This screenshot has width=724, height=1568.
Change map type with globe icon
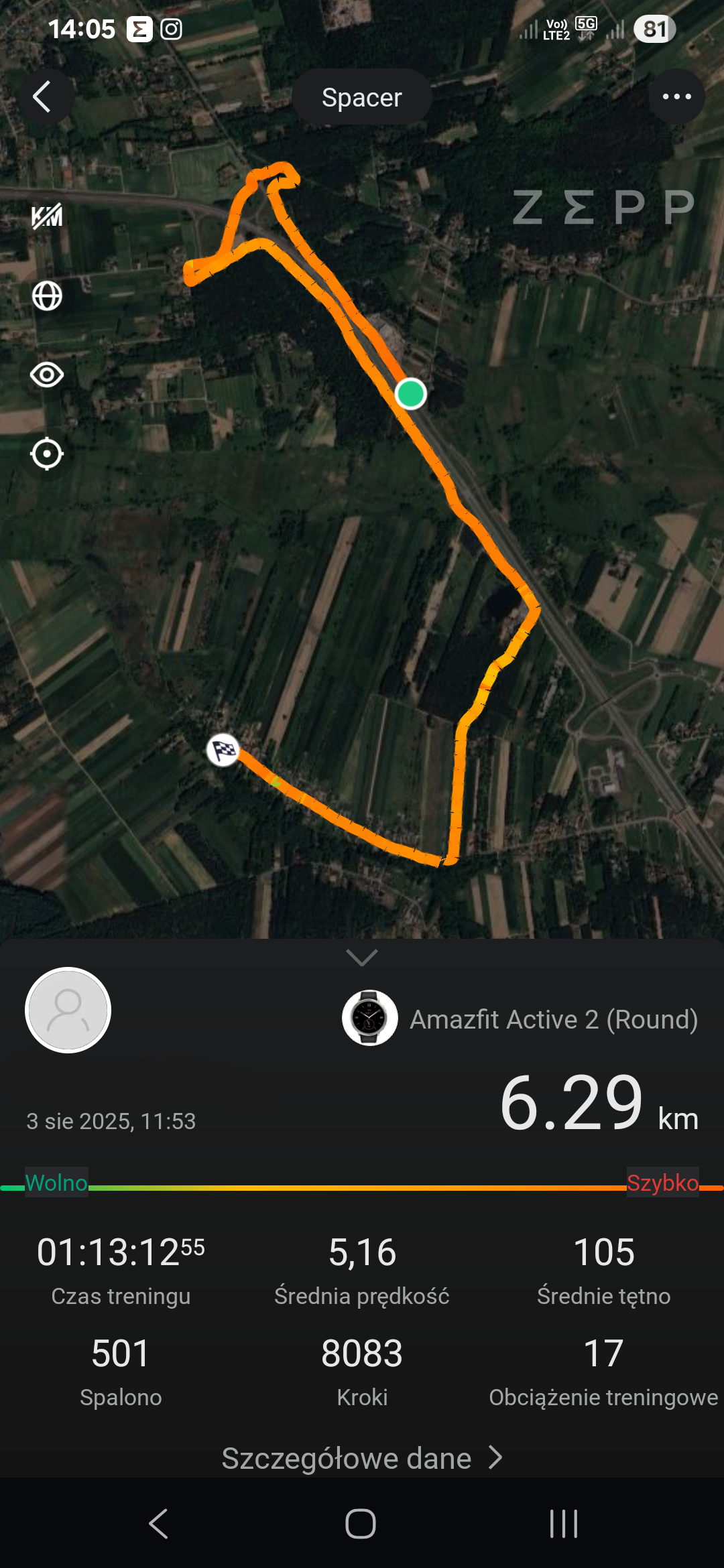point(47,296)
